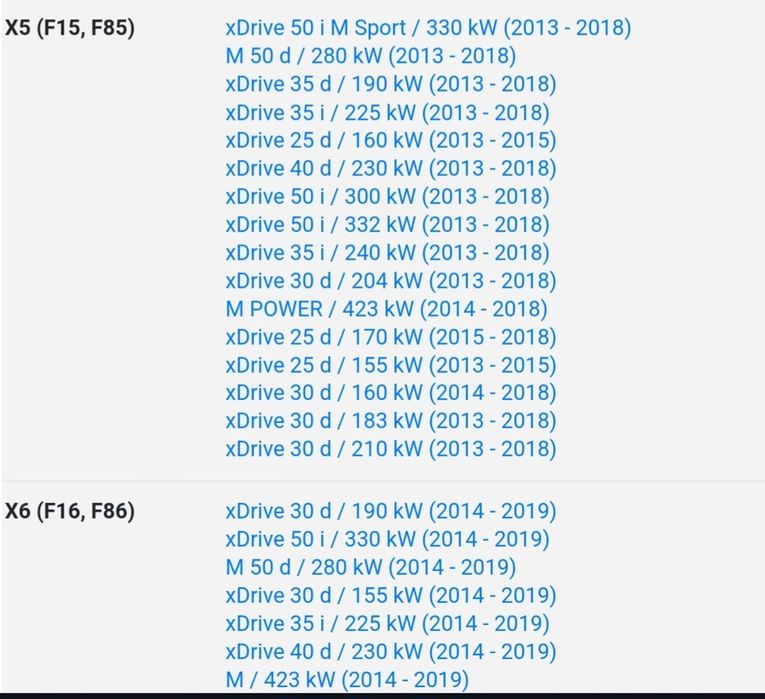Select X6 xDrive 30 d 155 kW link
This screenshot has width=765, height=699.
[x=391, y=595]
